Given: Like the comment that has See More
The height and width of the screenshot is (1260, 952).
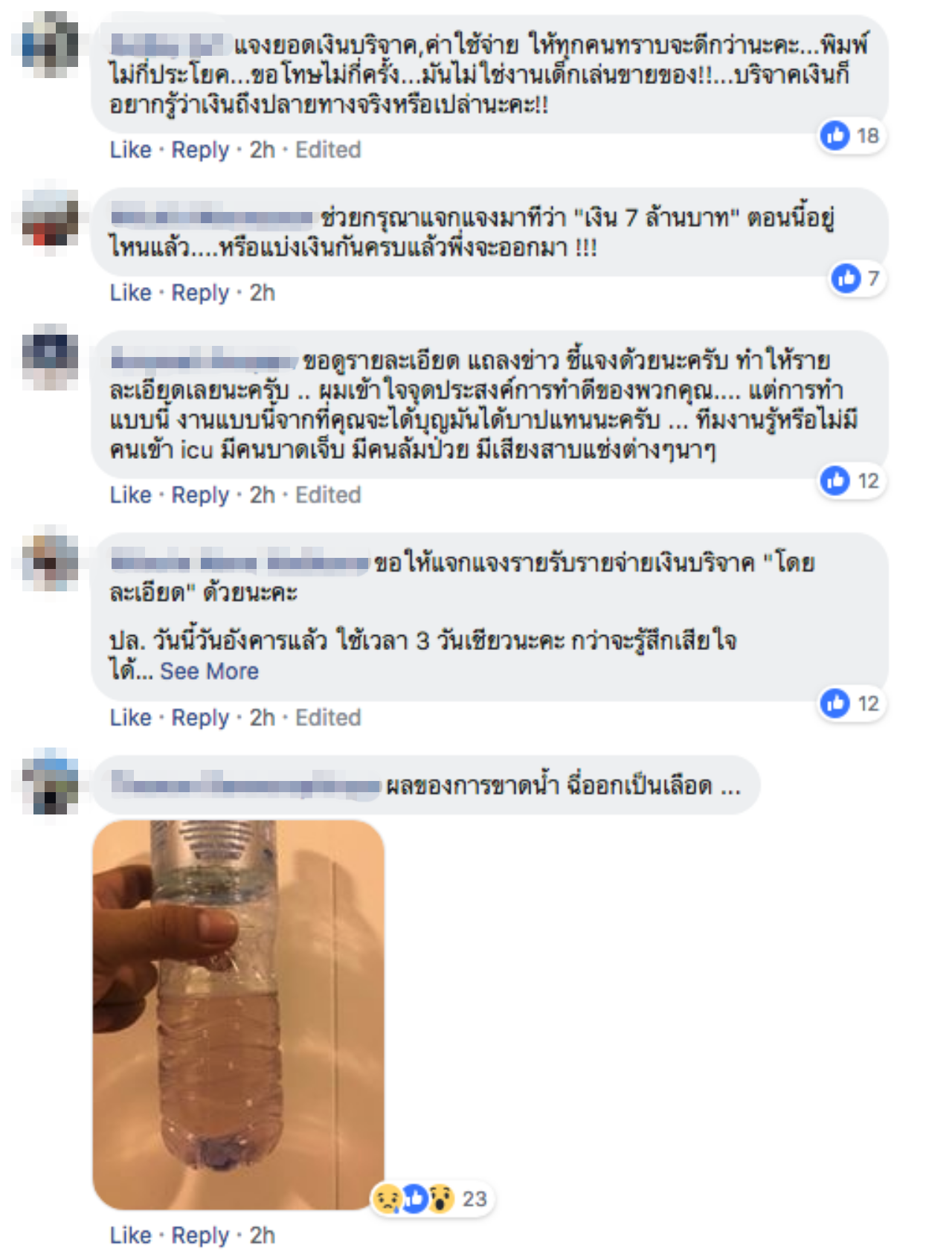Looking at the screenshot, I should click(x=130, y=718).
